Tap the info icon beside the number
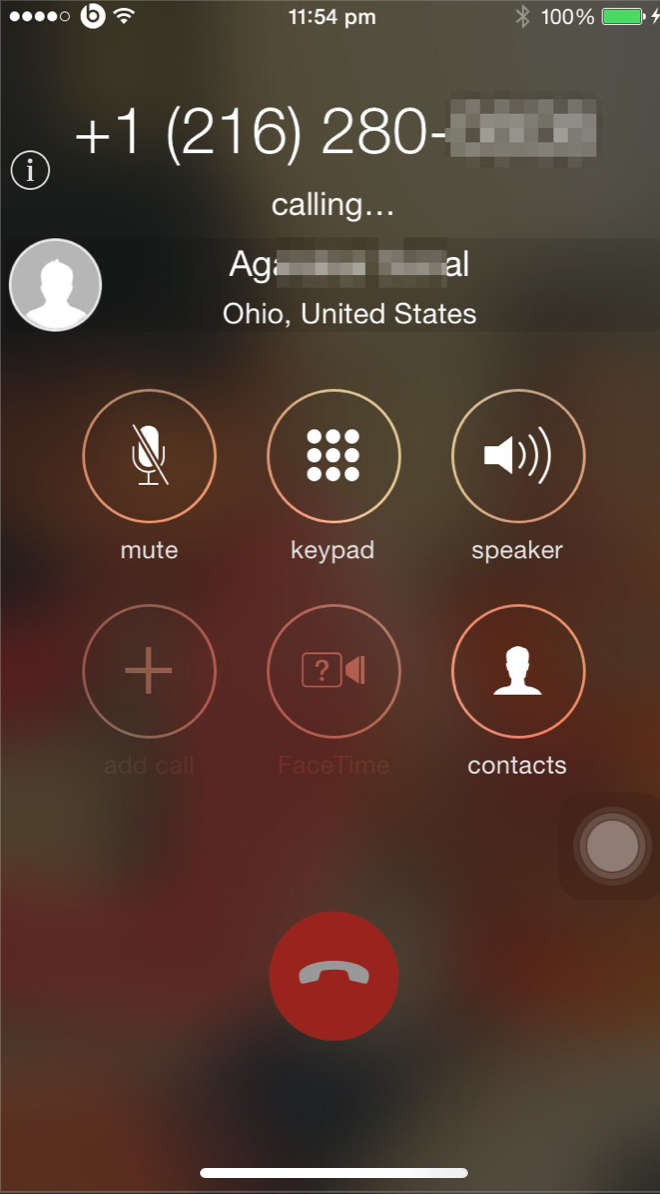Image resolution: width=660 pixels, height=1194 pixels. (x=30, y=171)
